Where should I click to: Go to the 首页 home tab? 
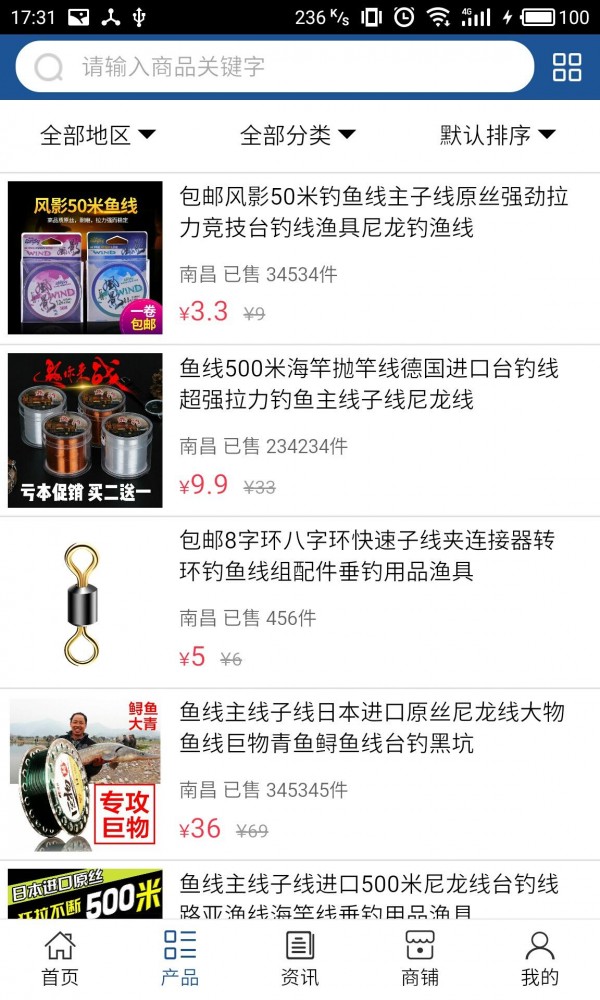click(60, 958)
